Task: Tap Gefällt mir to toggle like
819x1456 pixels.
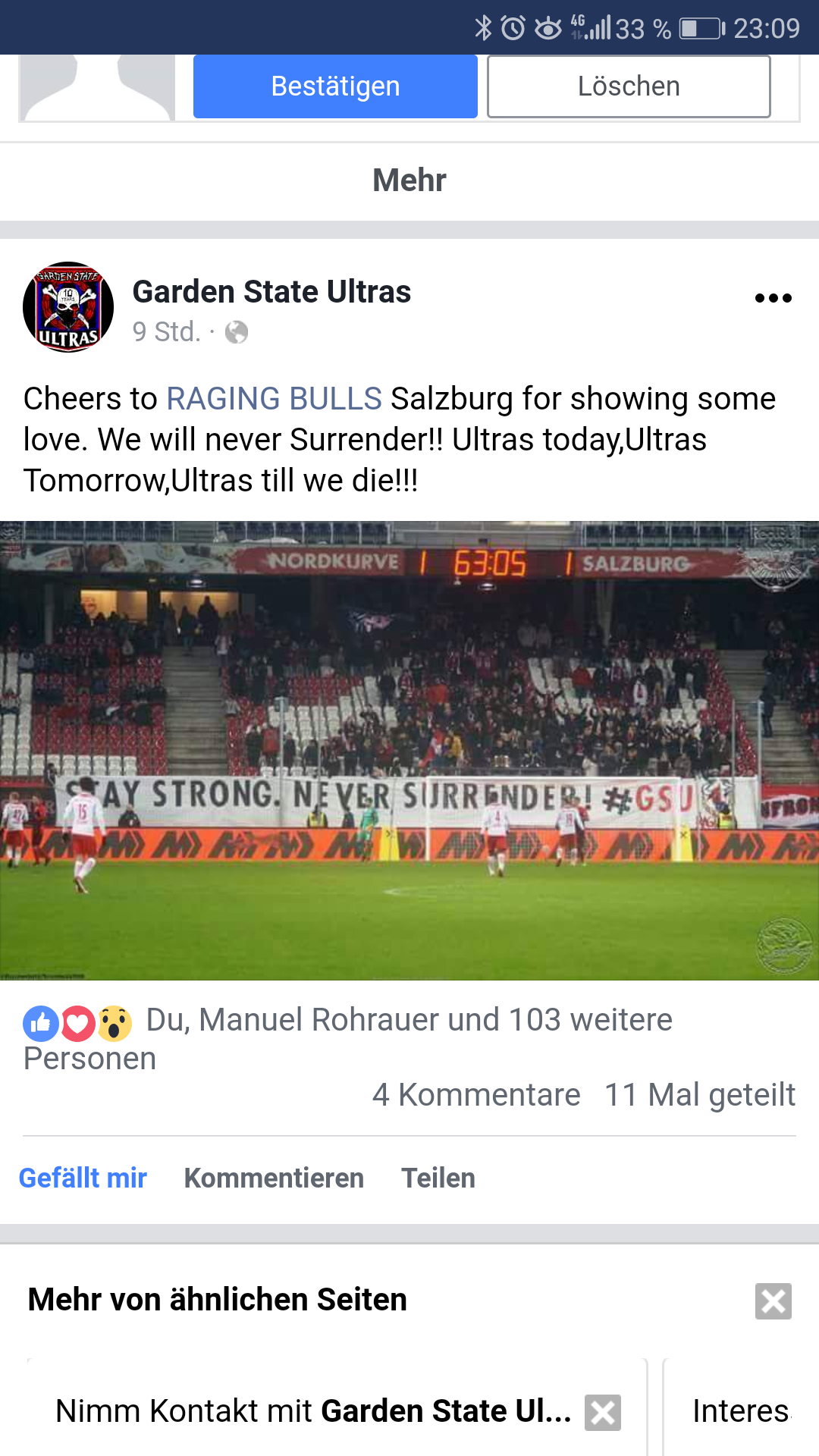Action: coord(83,1178)
